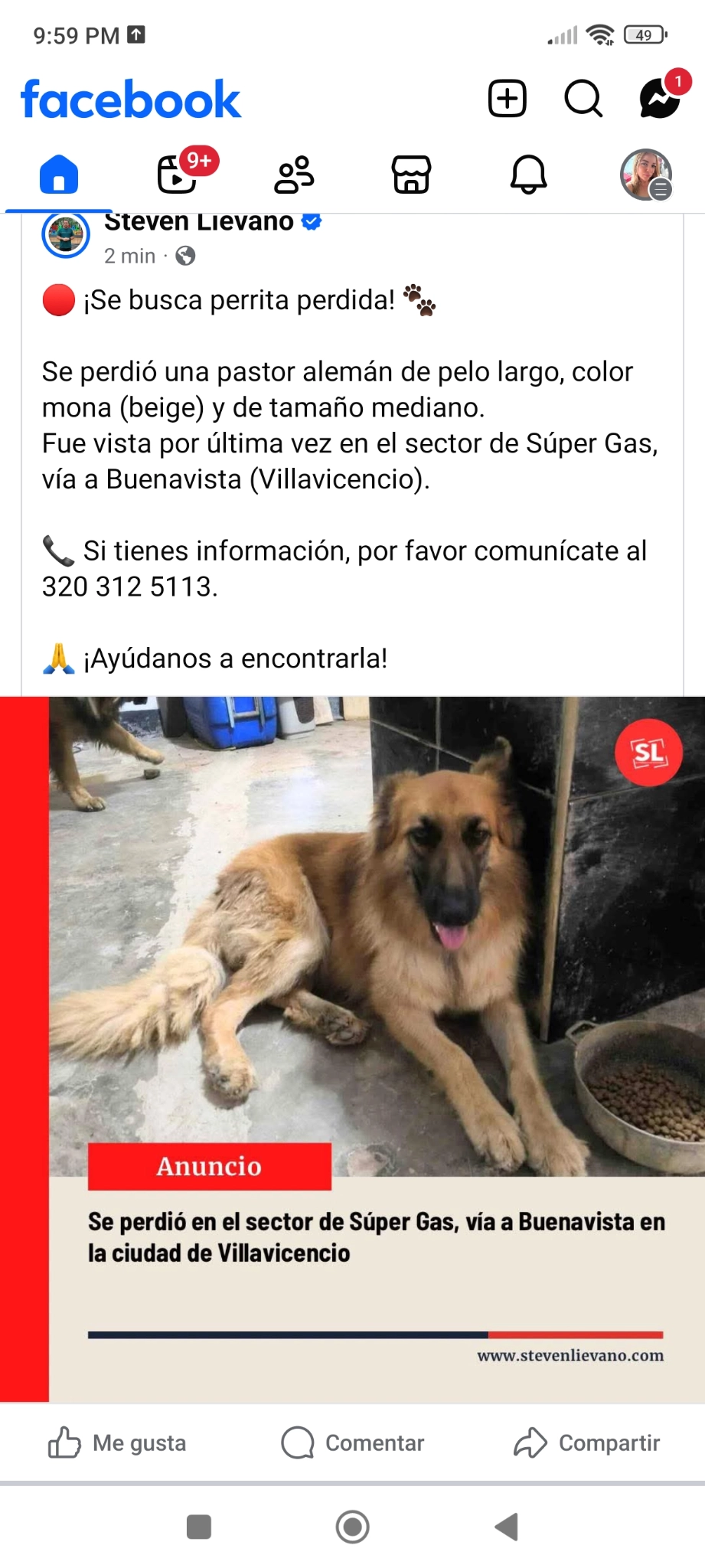The height and width of the screenshot is (1568, 705).
Task: Tap Comentar to comment on the post
Action: (352, 1442)
